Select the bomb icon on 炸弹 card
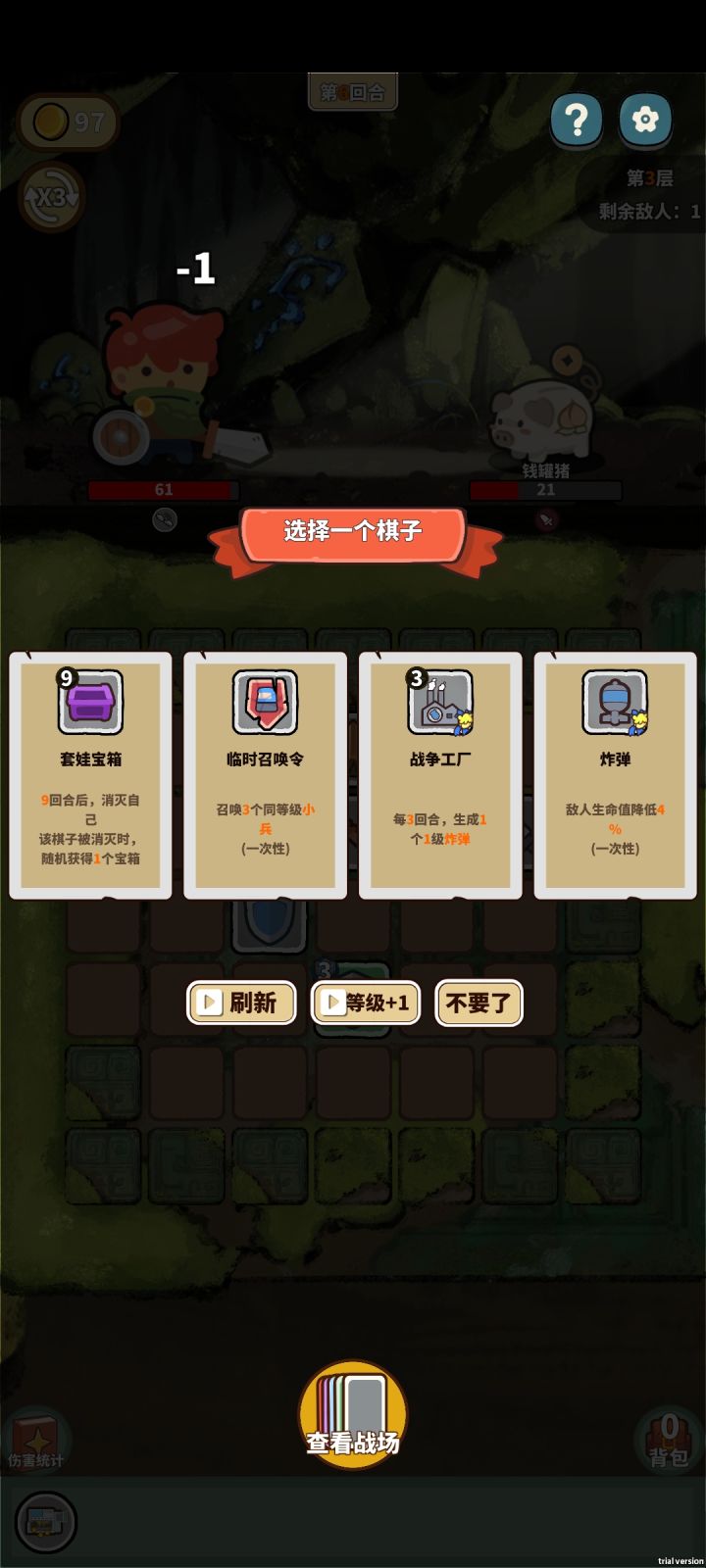This screenshot has height=1568, width=706. [614, 704]
